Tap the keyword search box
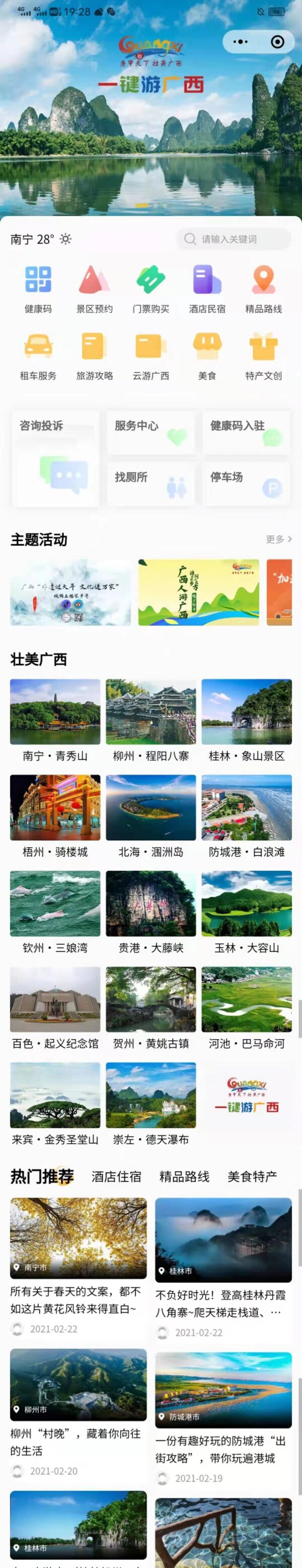Screen dimensions: 302x1568 click(234, 239)
